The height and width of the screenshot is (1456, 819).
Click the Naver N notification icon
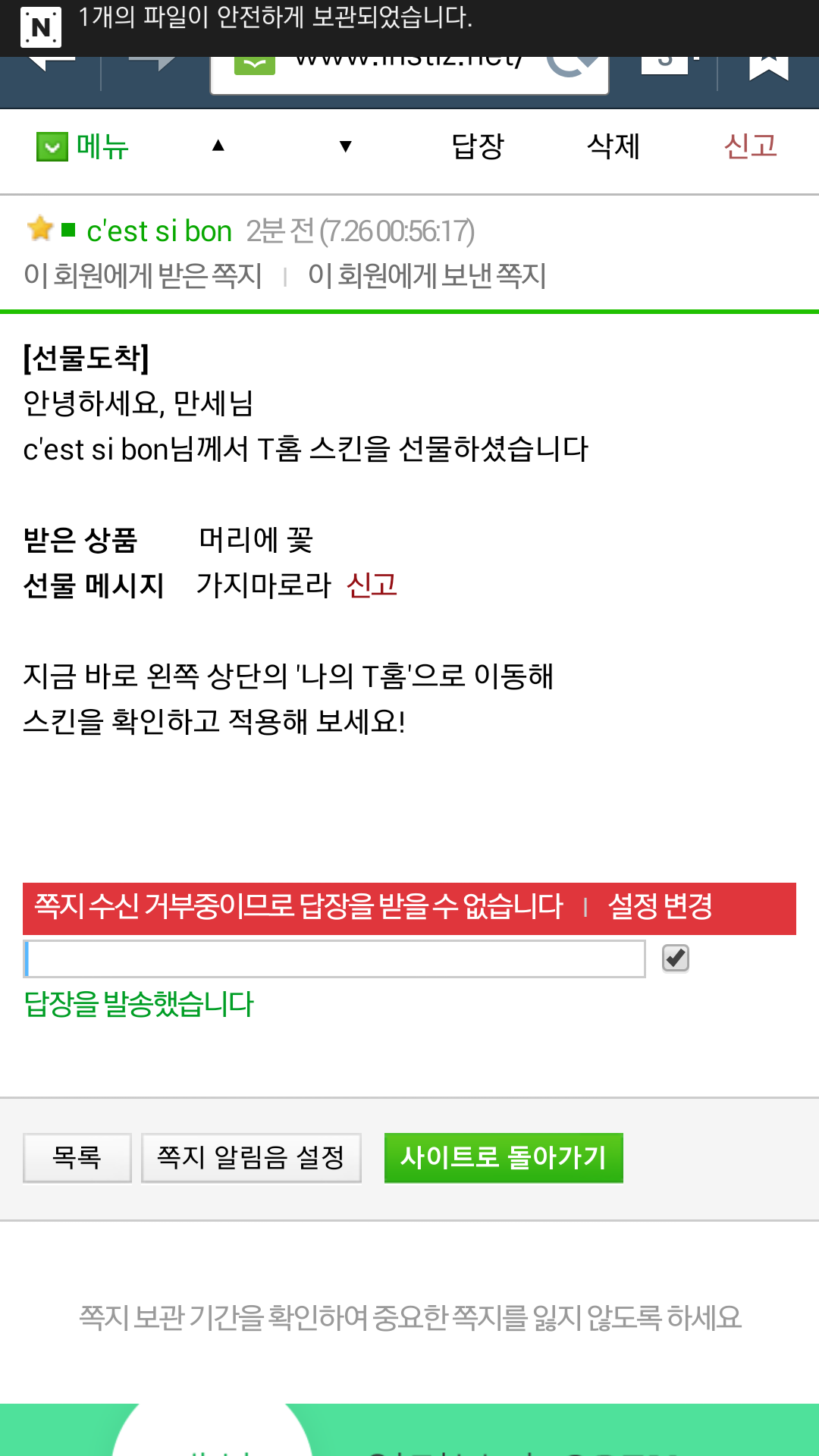pos(42,21)
